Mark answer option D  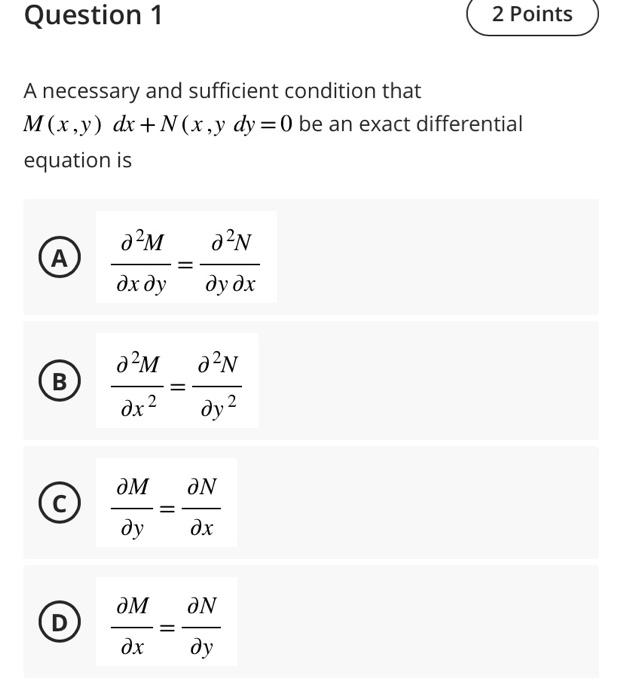[x=60, y=623]
